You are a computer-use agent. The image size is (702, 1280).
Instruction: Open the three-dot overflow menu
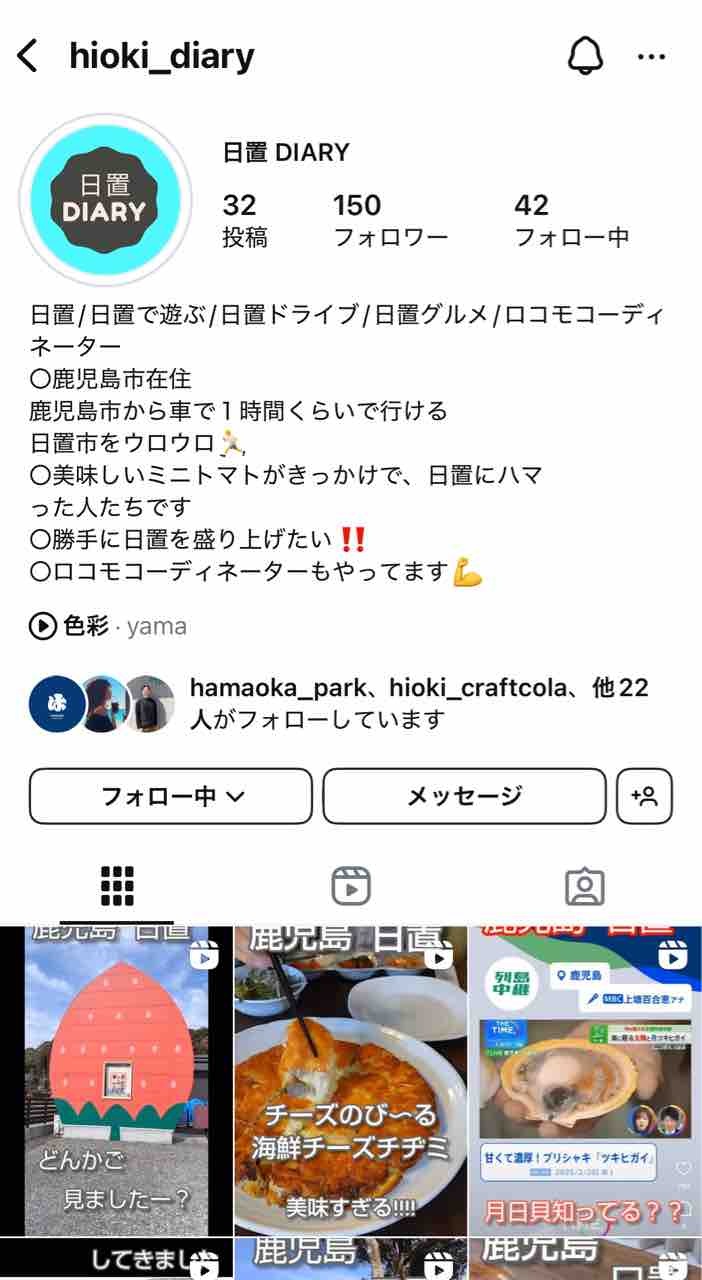point(651,57)
